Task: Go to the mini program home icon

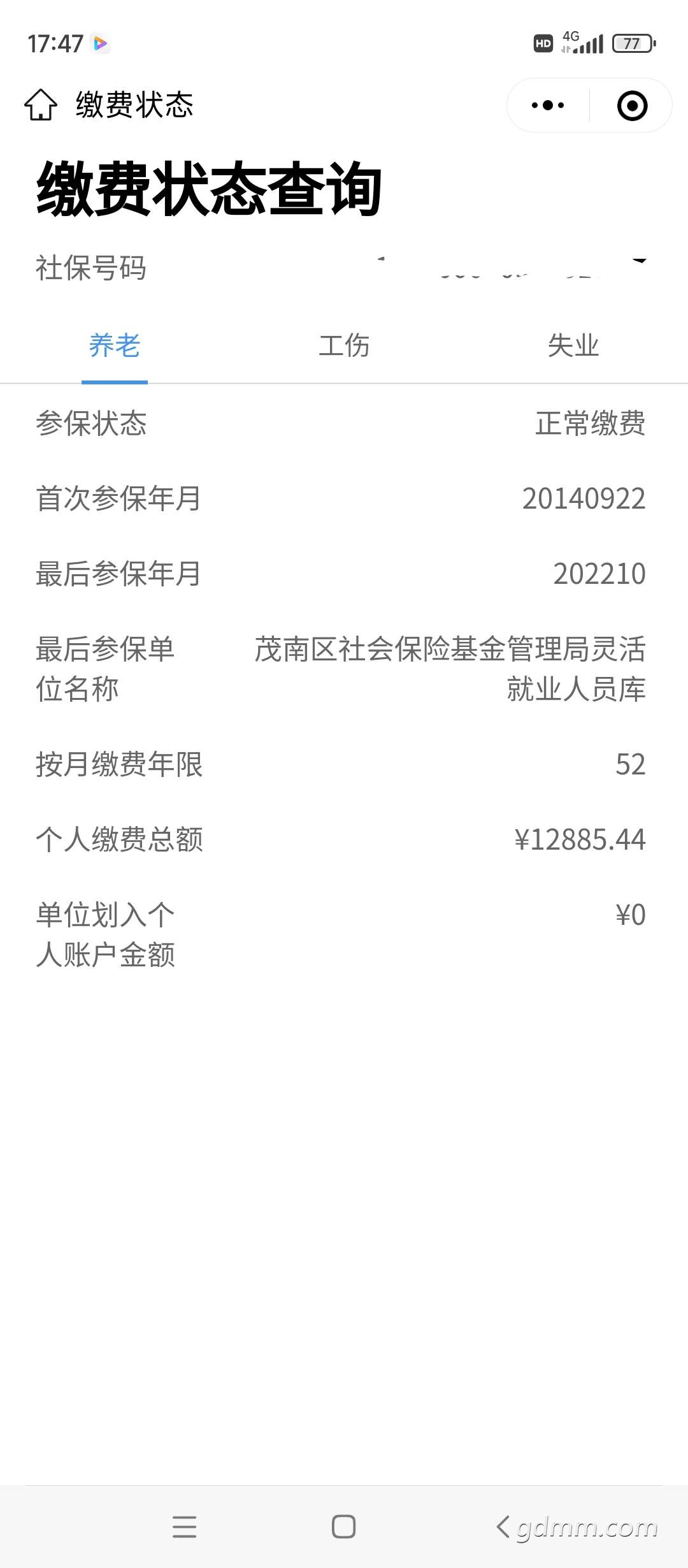Action: click(41, 105)
